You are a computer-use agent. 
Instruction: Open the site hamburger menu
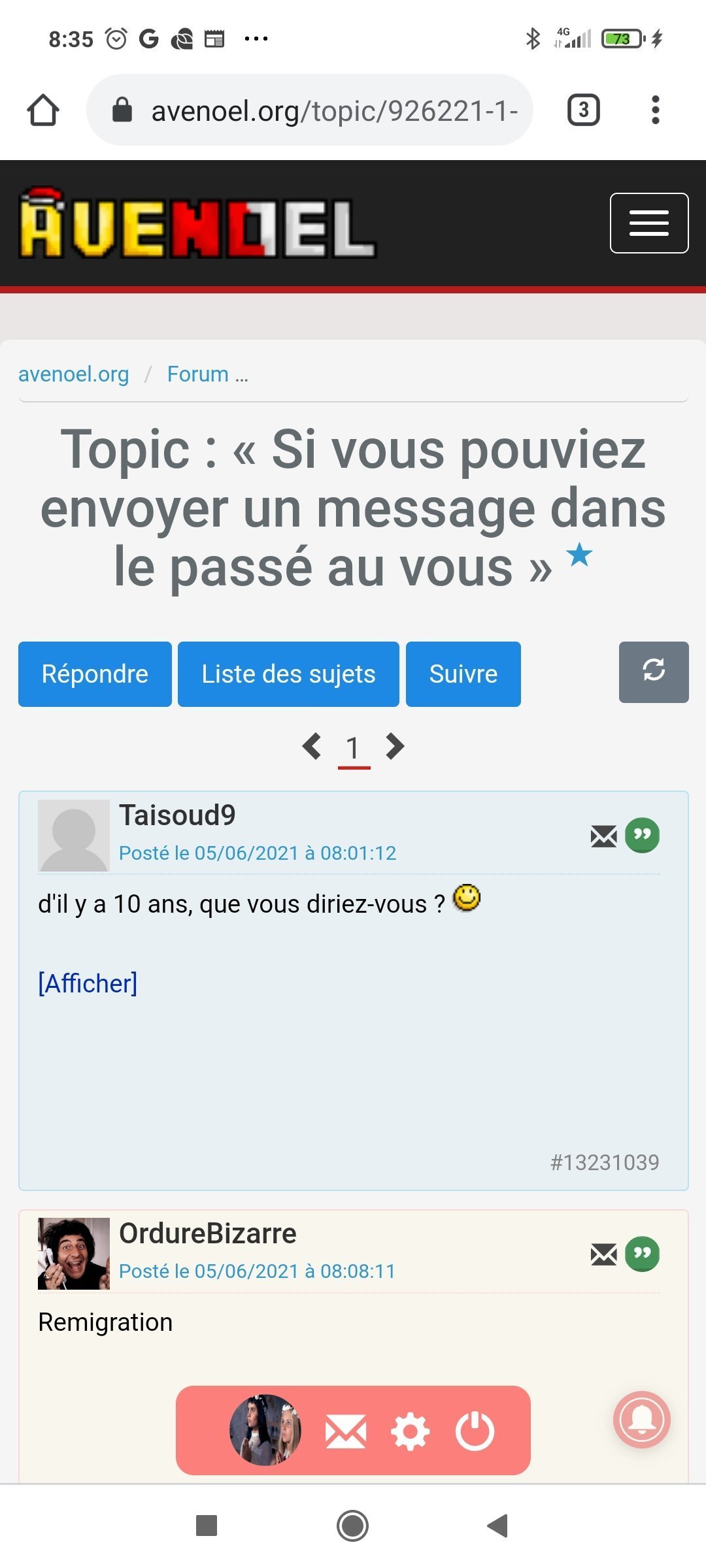coord(649,223)
